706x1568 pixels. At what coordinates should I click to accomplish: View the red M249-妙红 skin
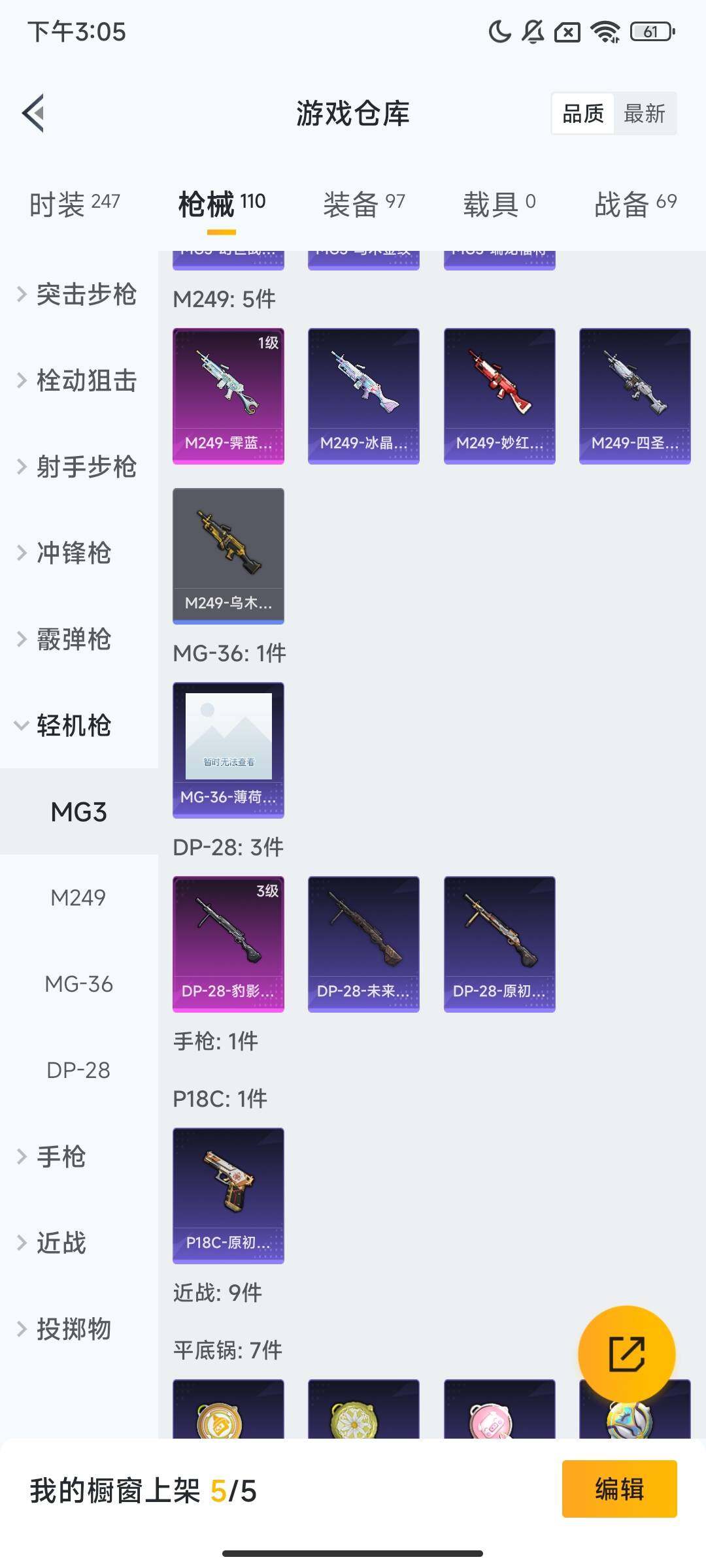pyautogui.click(x=499, y=396)
